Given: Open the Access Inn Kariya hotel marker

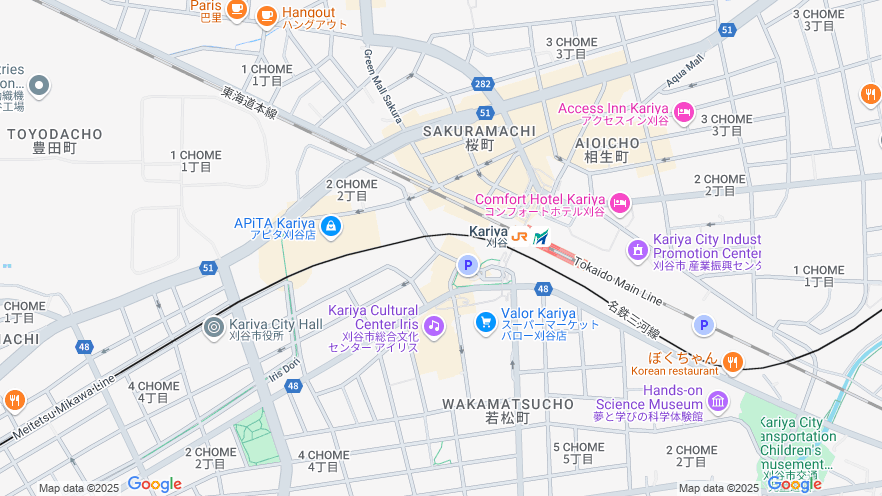Looking at the screenshot, I should pyautogui.click(x=684, y=112).
